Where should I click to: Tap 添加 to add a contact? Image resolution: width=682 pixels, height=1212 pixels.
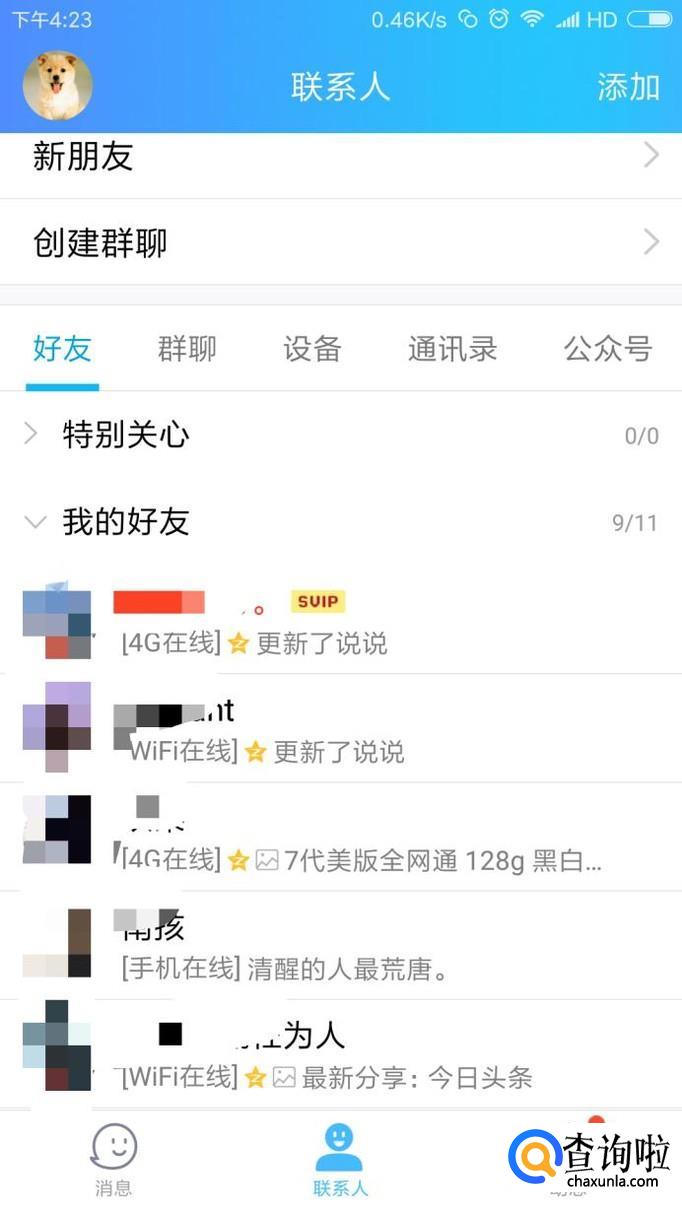coord(628,87)
